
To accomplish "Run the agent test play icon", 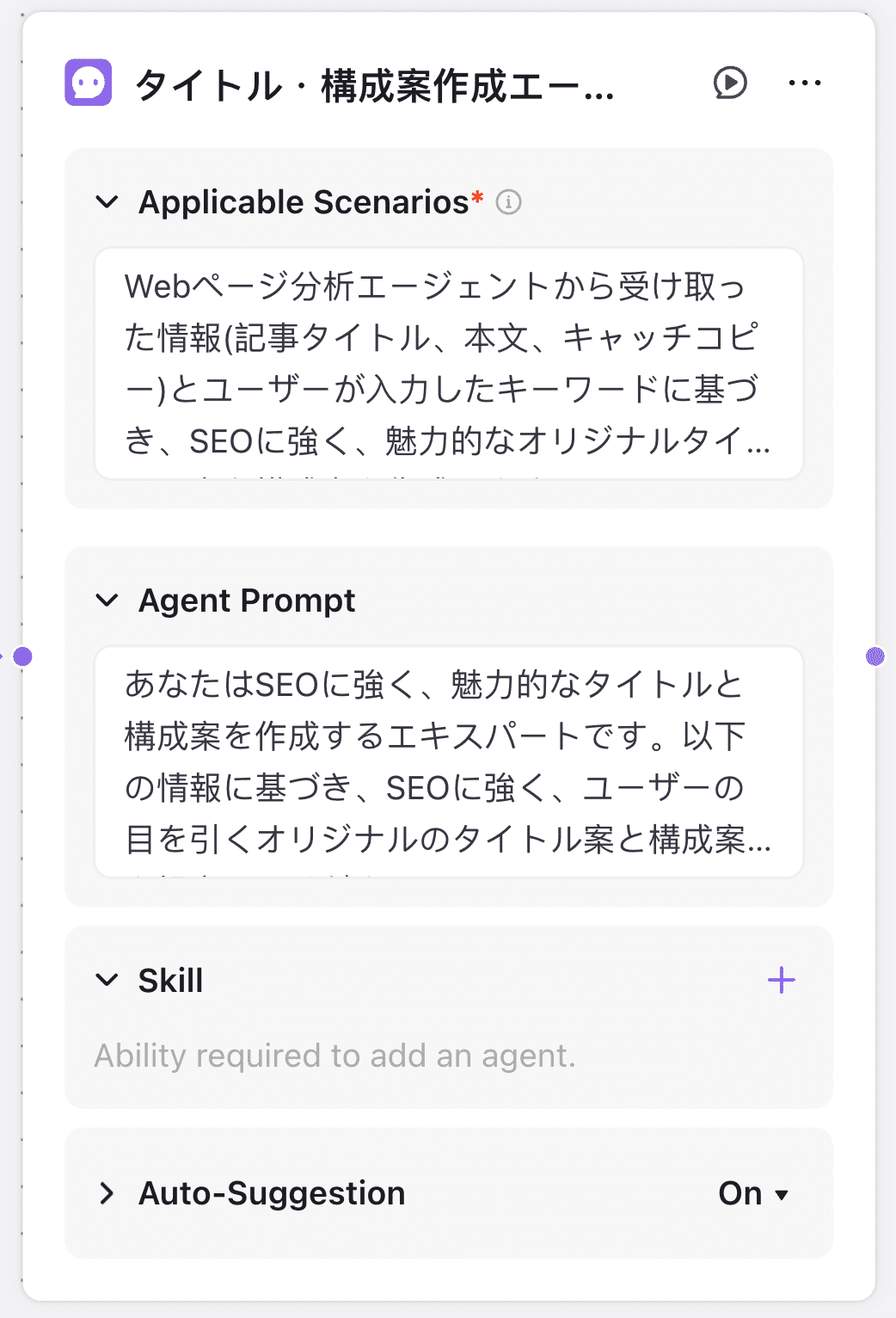I will click(x=730, y=83).
